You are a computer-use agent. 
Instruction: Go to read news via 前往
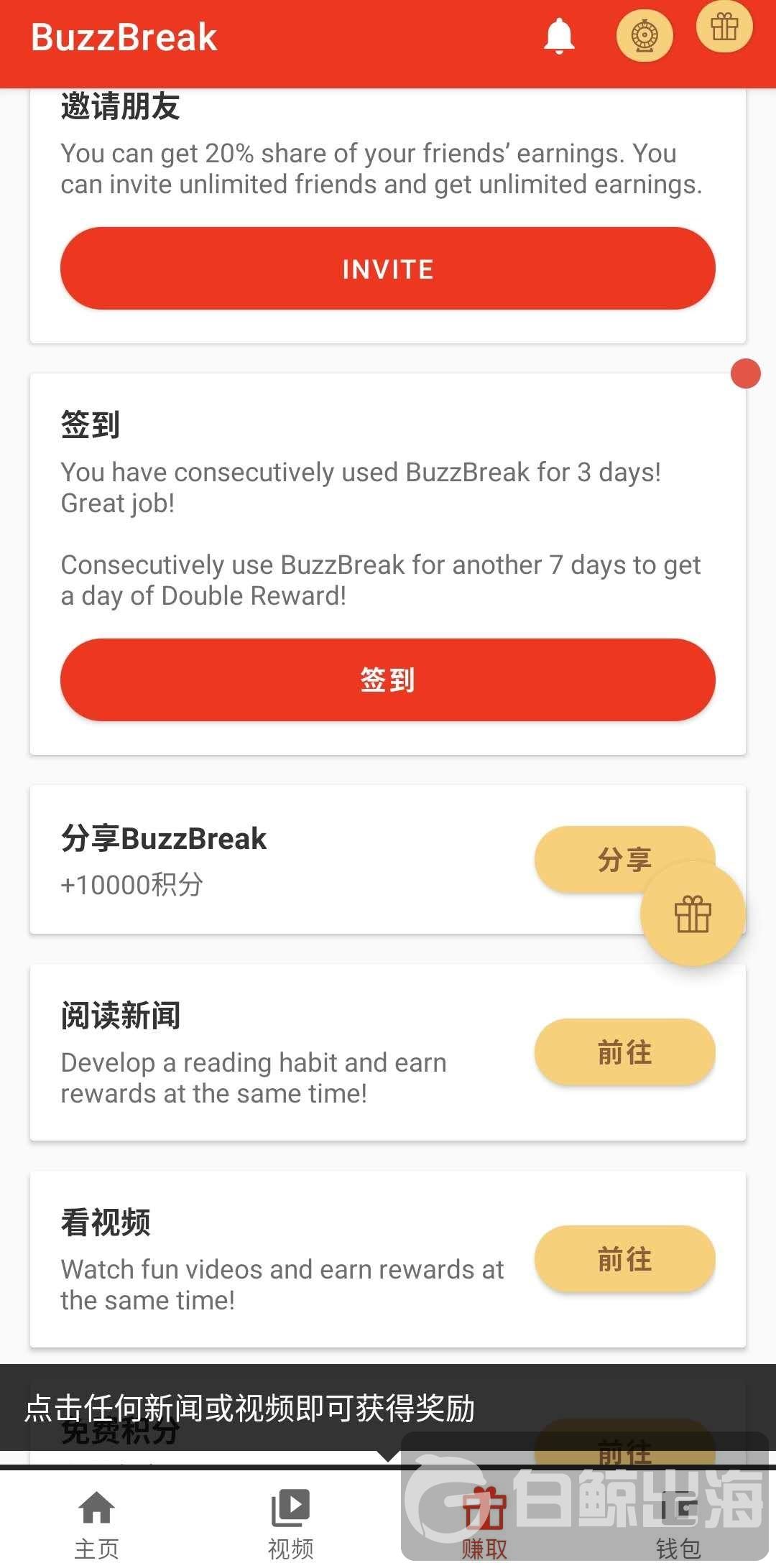(x=624, y=1052)
